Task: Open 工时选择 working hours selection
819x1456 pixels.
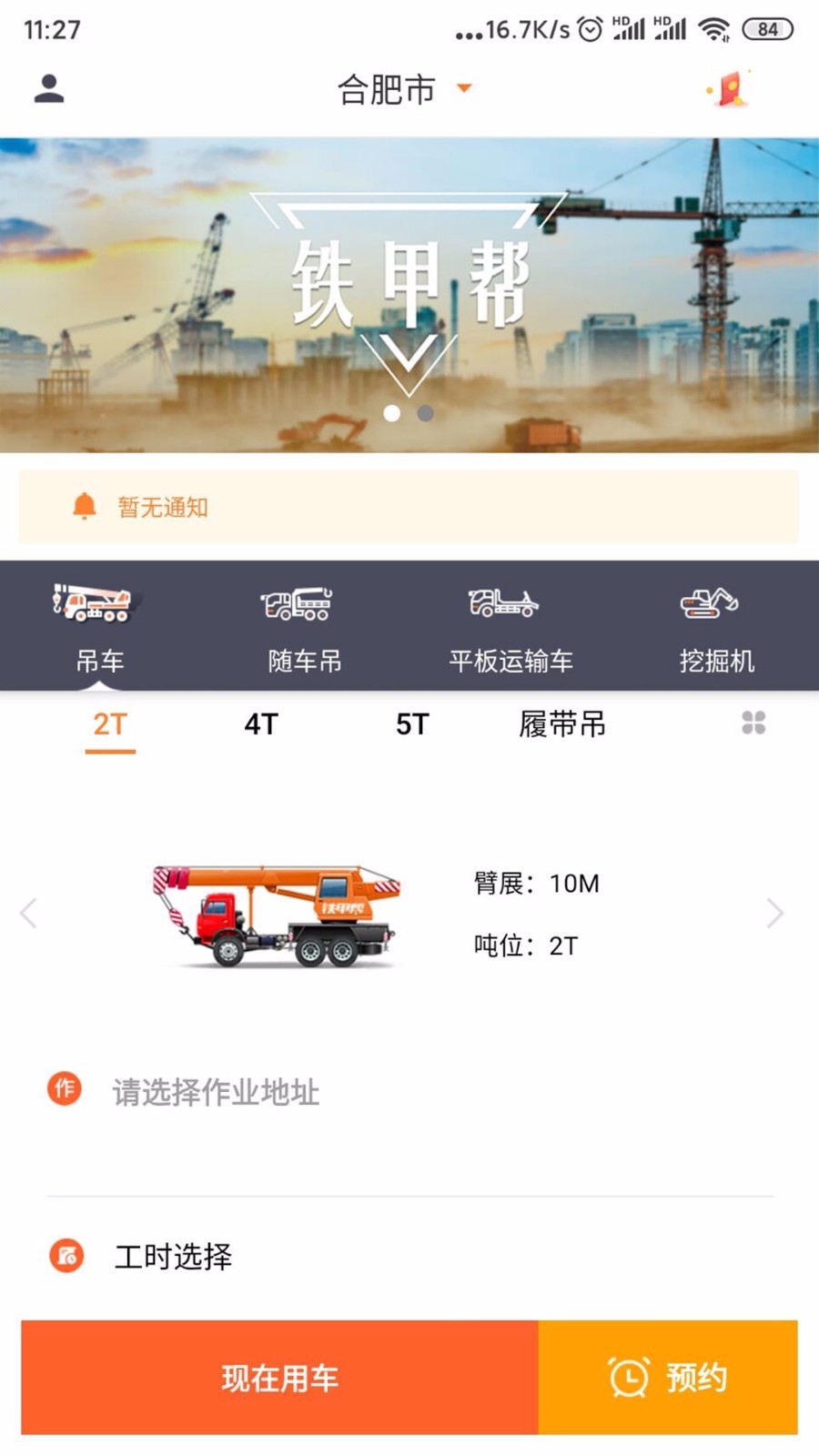Action: 409,1257
